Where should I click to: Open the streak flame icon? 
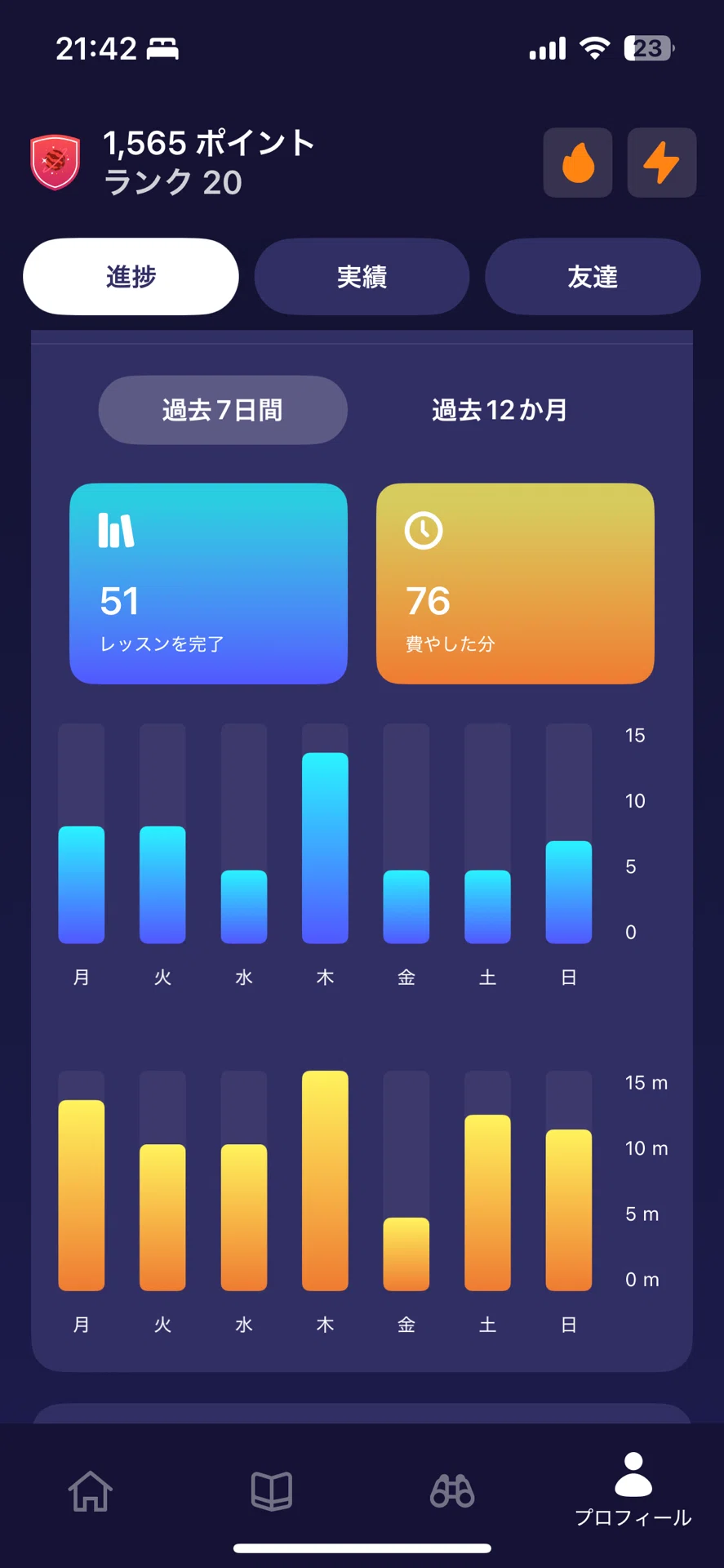pyautogui.click(x=578, y=163)
